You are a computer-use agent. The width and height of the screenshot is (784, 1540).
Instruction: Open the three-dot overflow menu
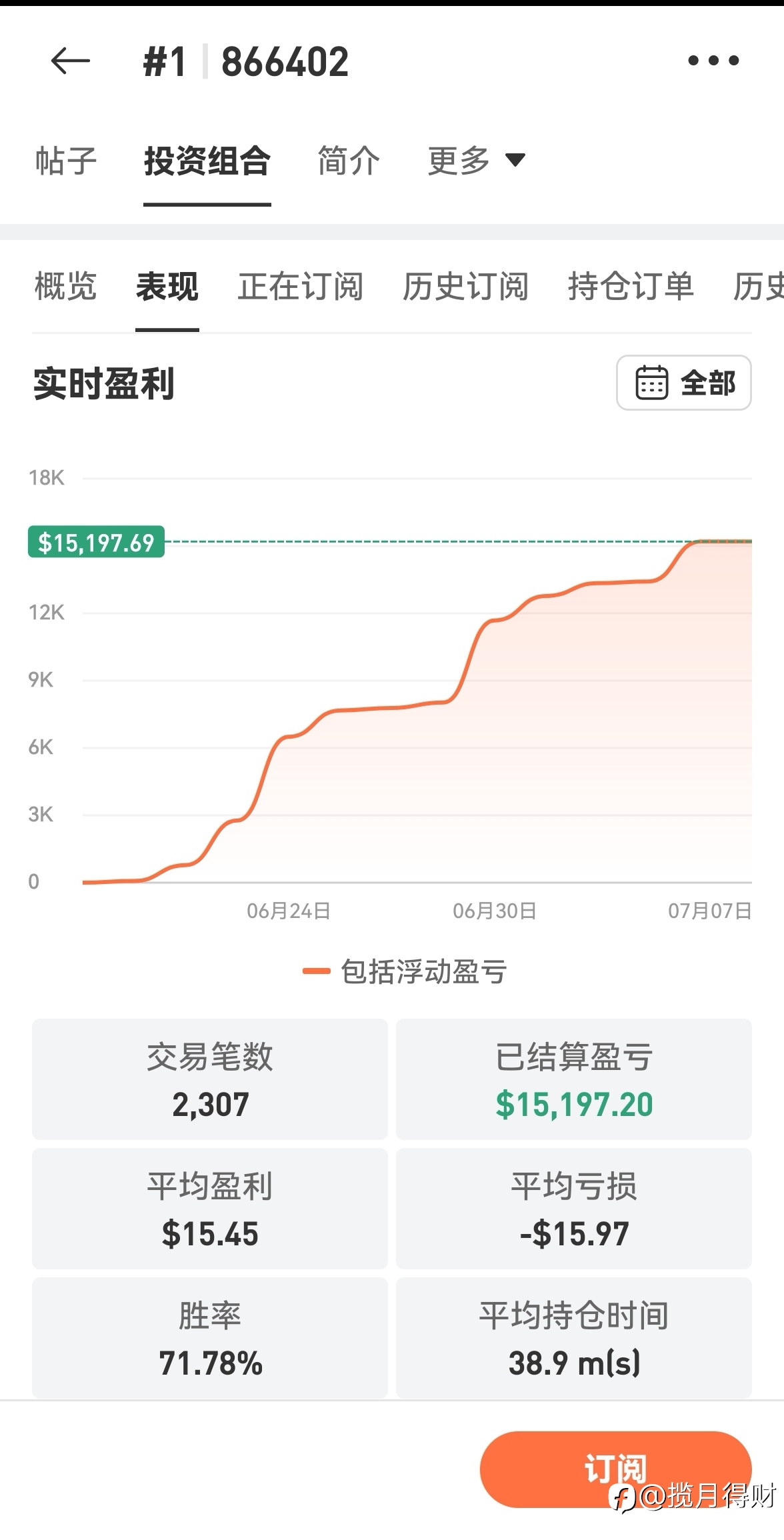click(x=713, y=61)
